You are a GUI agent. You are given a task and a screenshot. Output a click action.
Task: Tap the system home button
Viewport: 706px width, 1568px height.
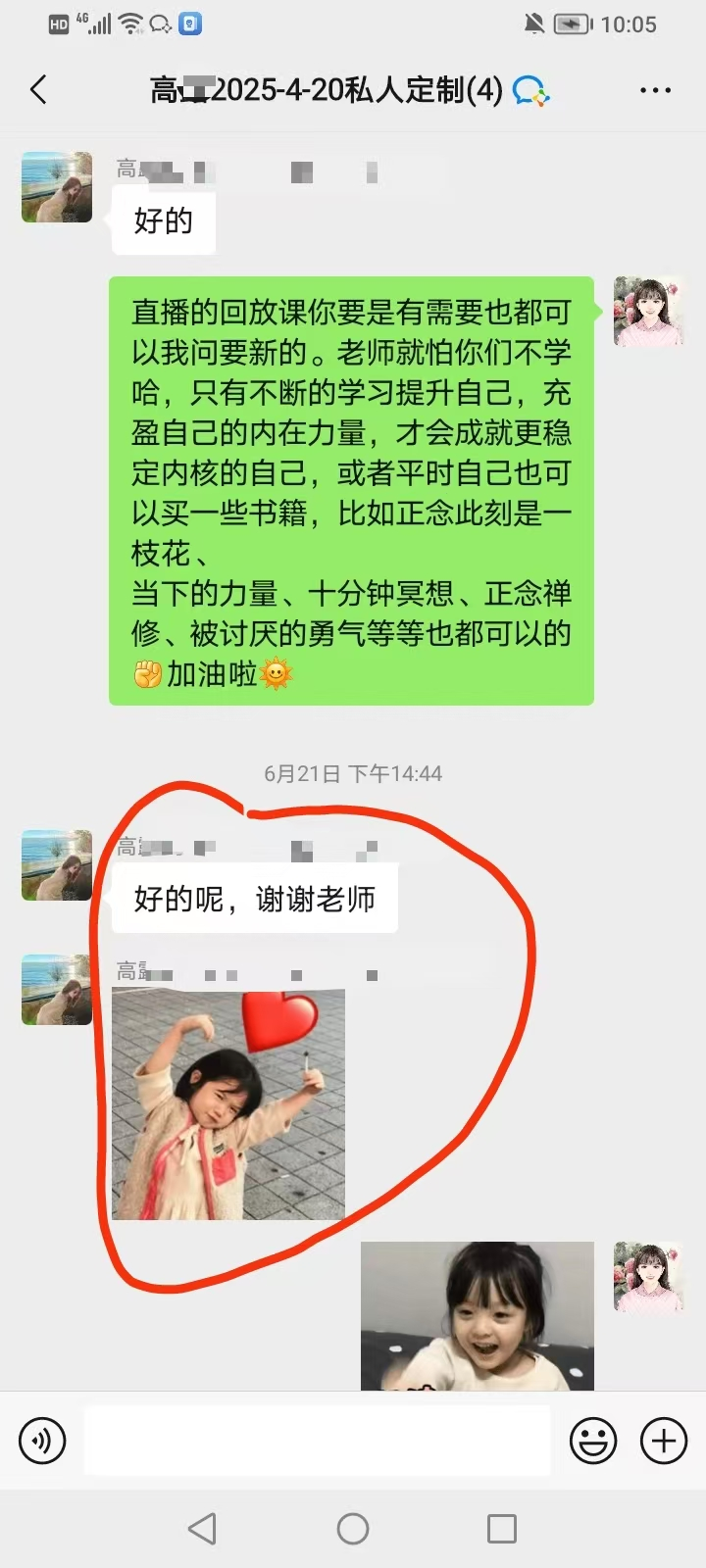[x=353, y=1529]
